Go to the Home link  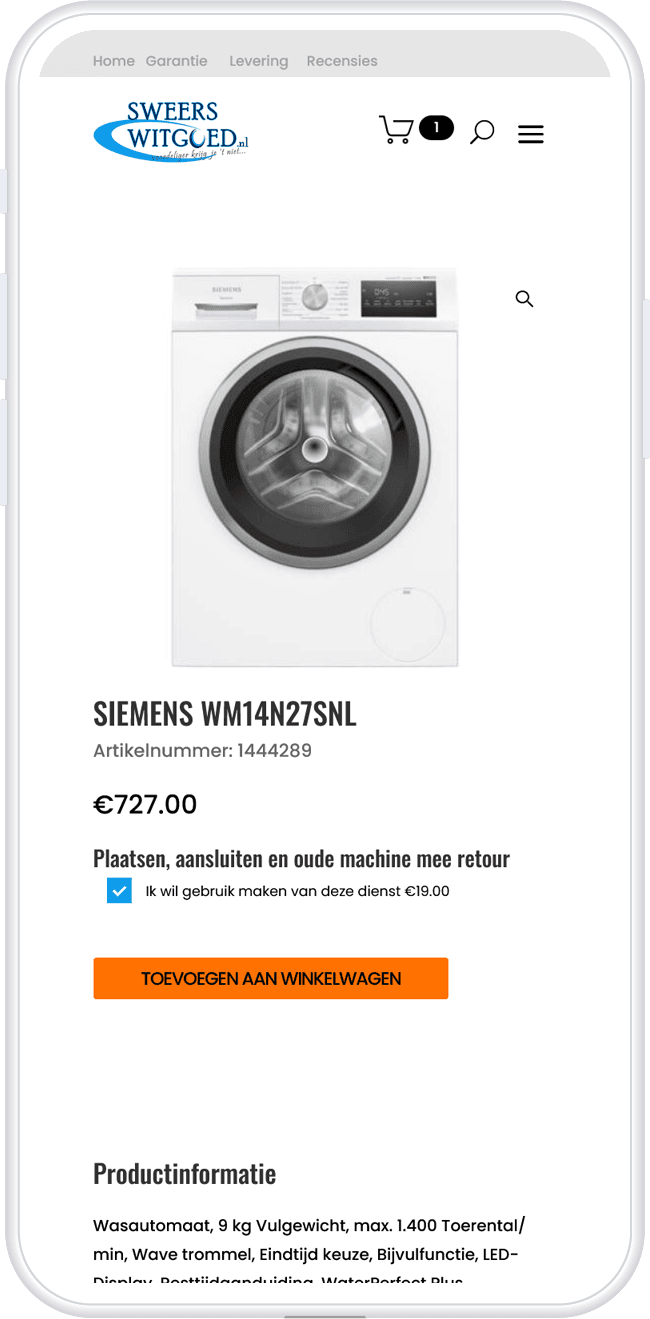point(113,61)
